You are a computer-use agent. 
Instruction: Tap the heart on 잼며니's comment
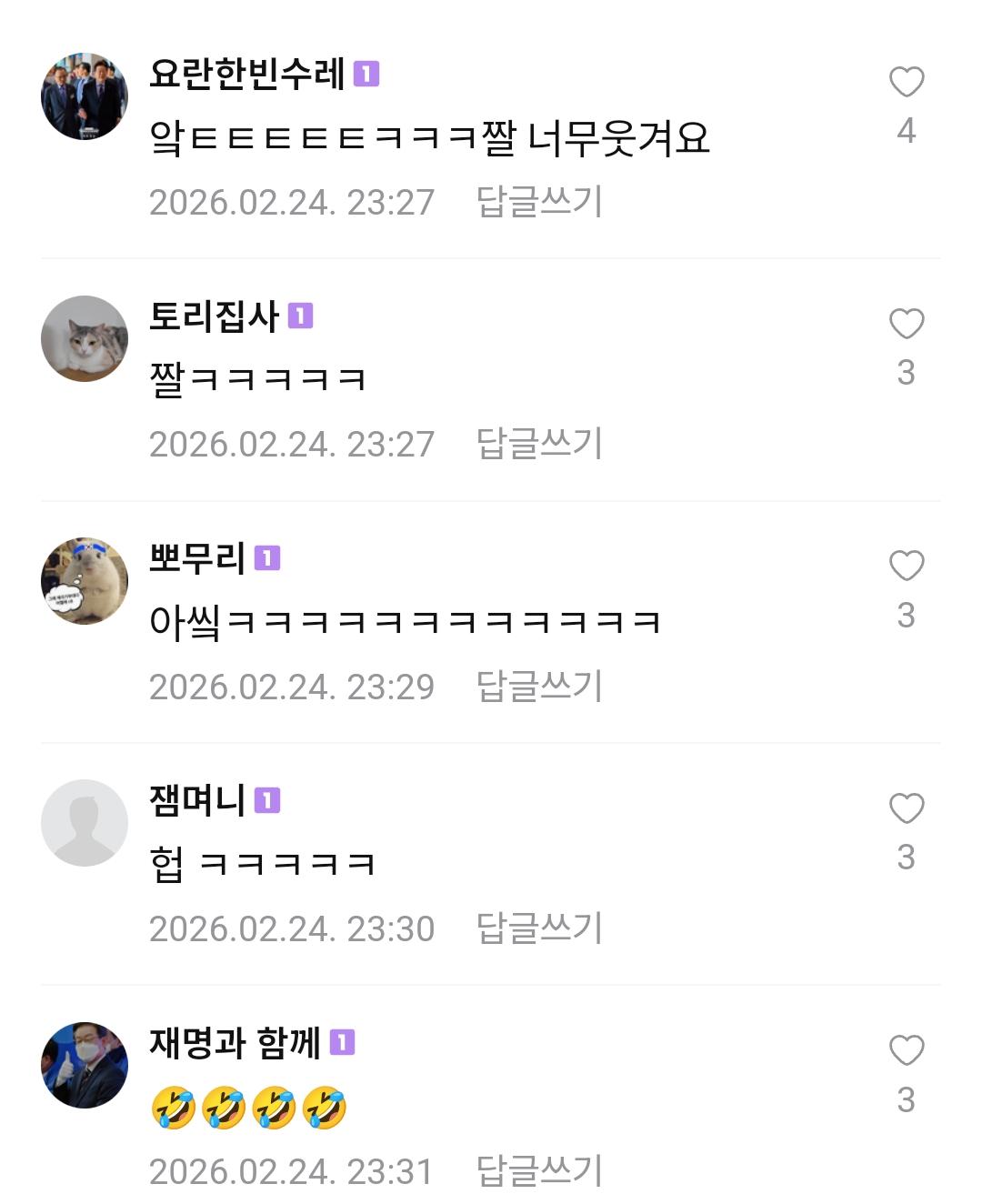point(905,808)
